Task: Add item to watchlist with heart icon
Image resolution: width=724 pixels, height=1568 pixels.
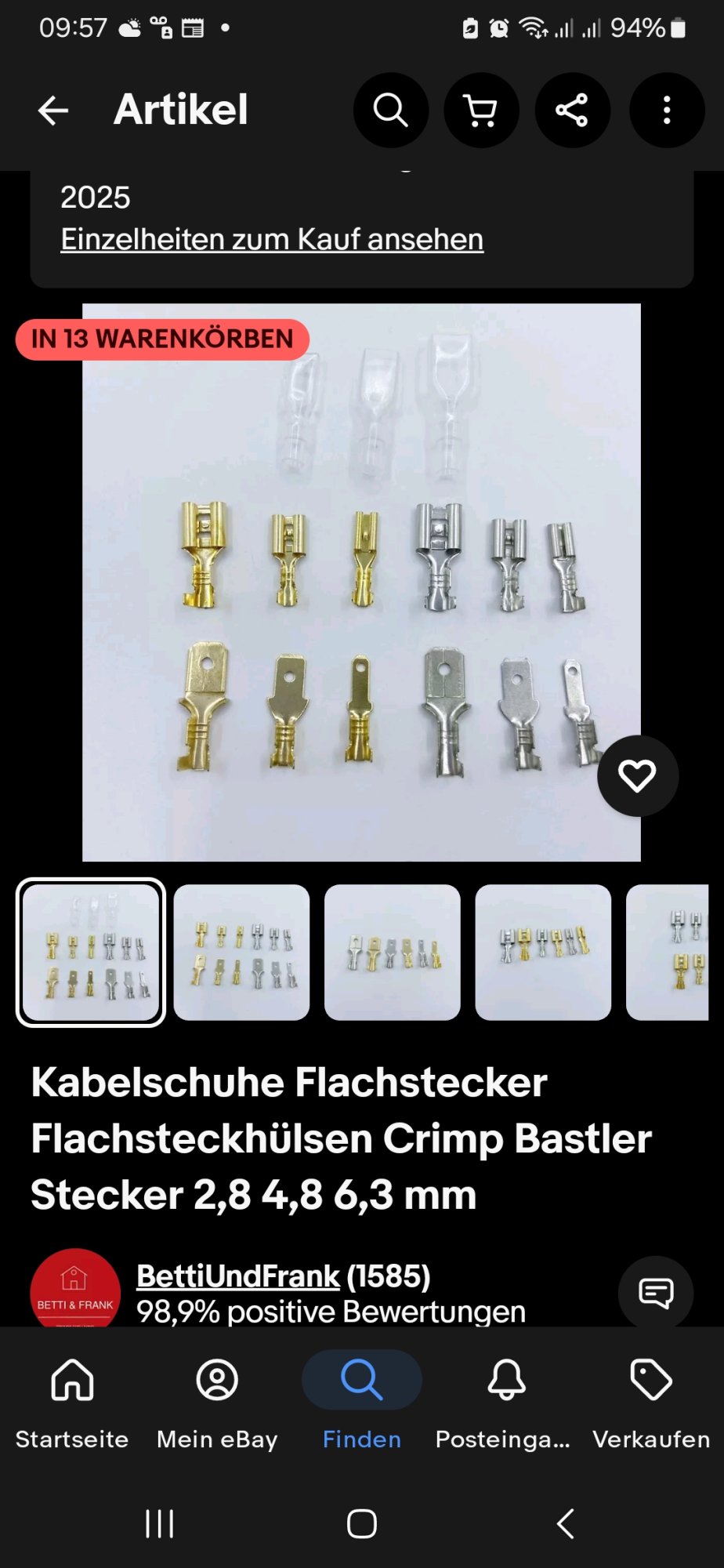Action: pos(637,776)
